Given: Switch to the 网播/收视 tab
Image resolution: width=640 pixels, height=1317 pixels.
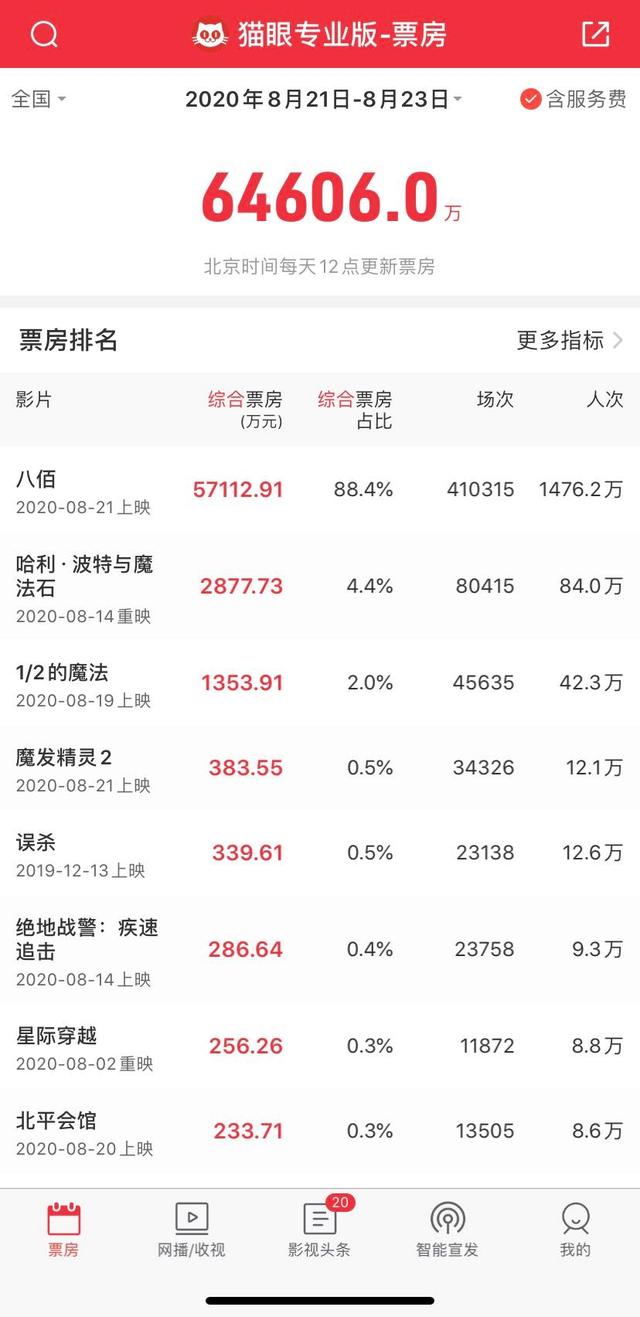Looking at the screenshot, I should pos(192,1230).
